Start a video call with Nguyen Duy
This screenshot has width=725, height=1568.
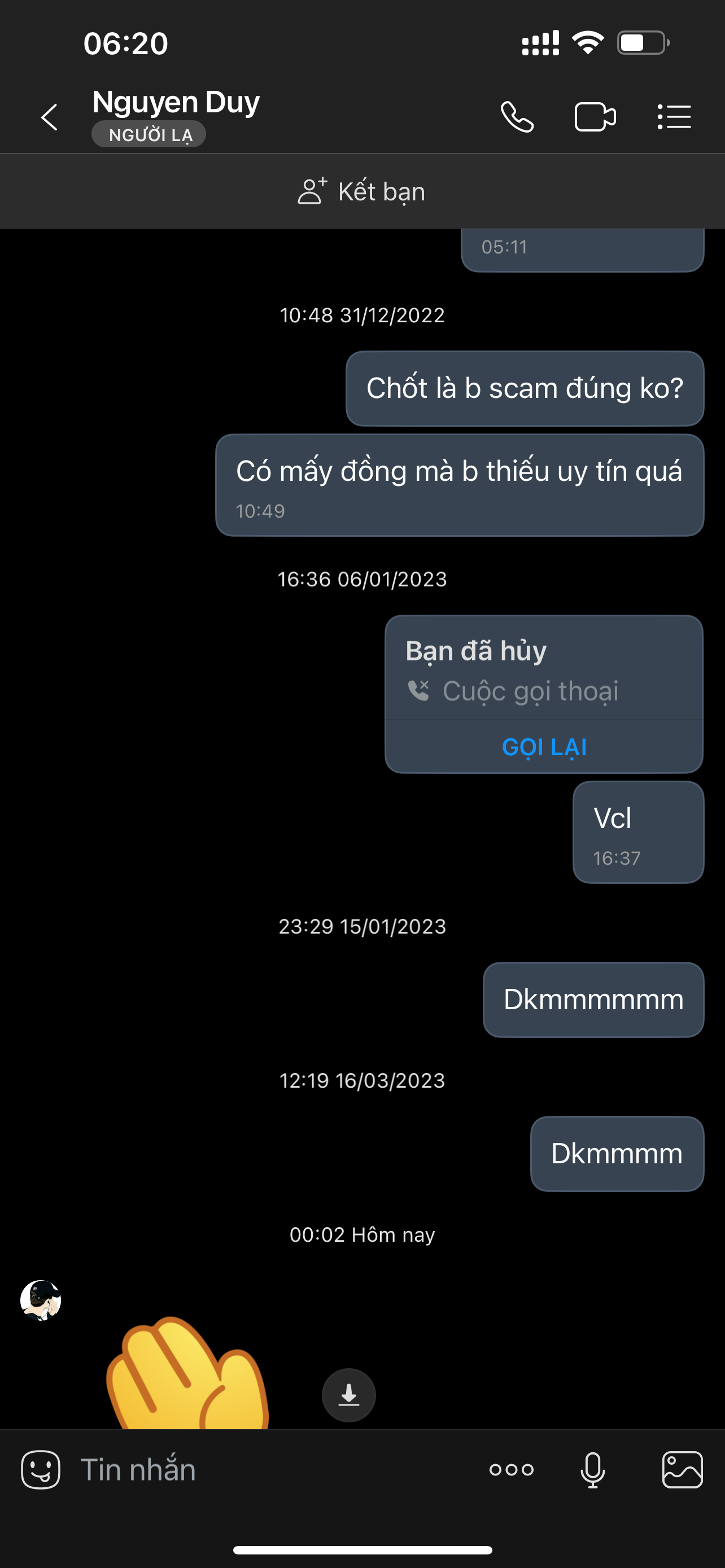tap(595, 117)
